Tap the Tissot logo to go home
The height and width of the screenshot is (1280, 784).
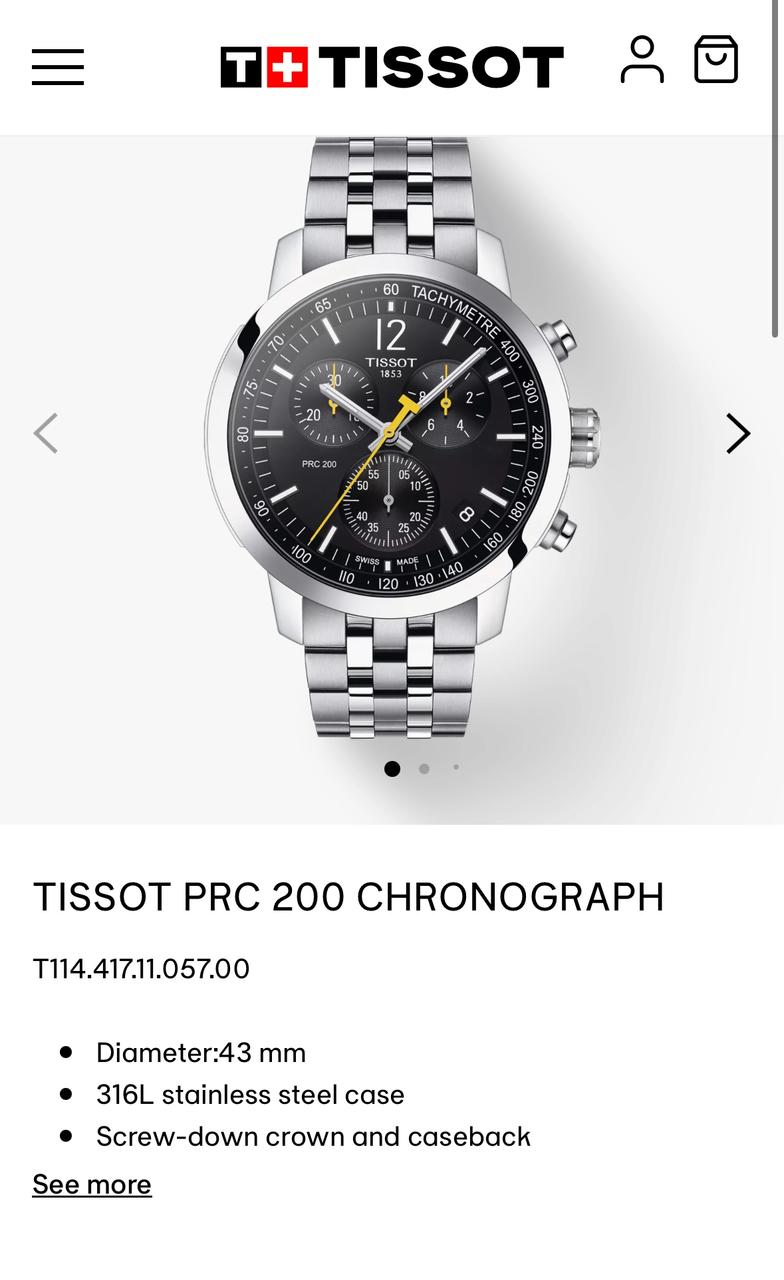tap(392, 67)
